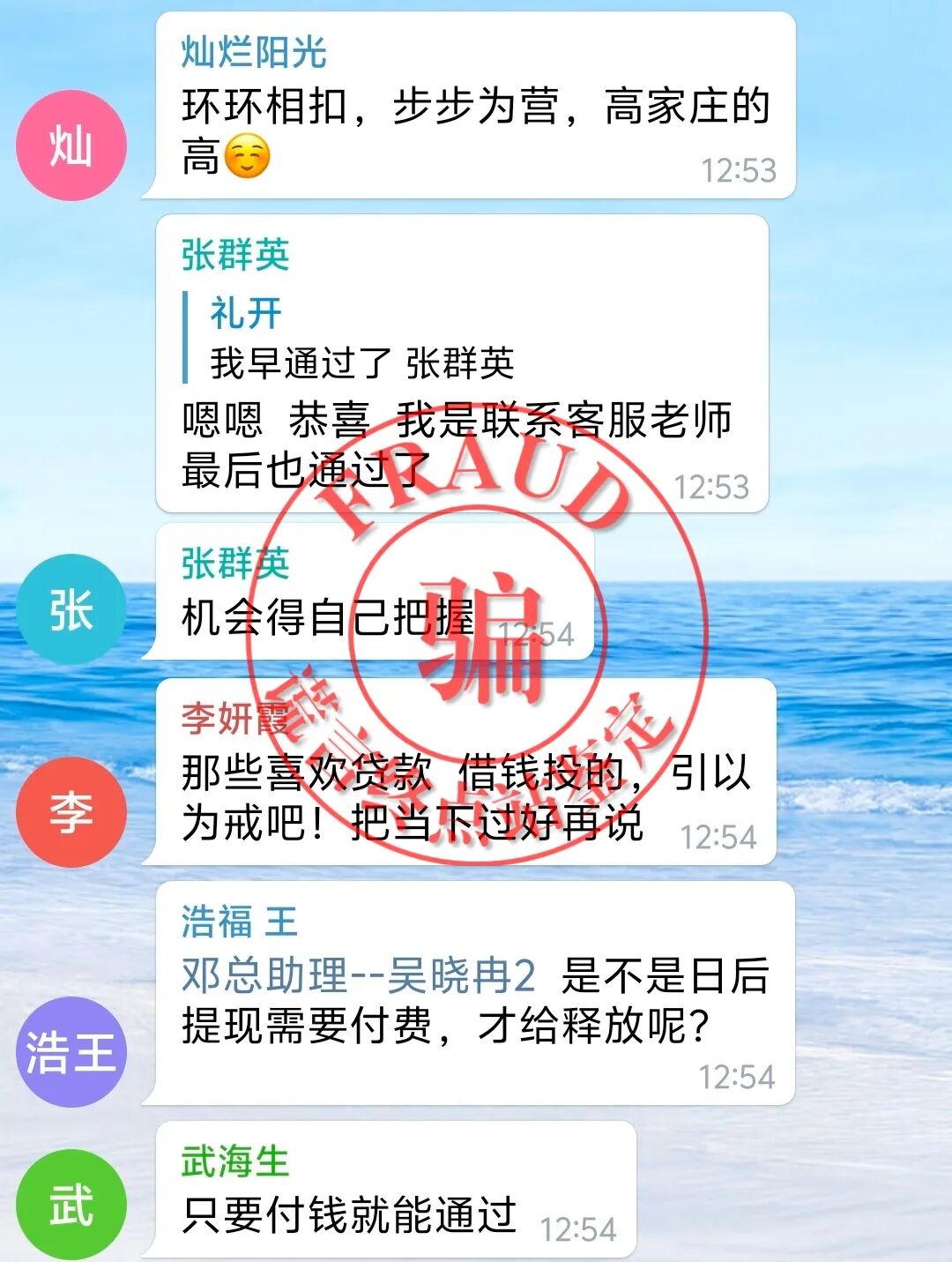The image size is (952, 1262).
Task: Tap the mention 邓总助理--吴晓冉2
Action: pos(358,976)
